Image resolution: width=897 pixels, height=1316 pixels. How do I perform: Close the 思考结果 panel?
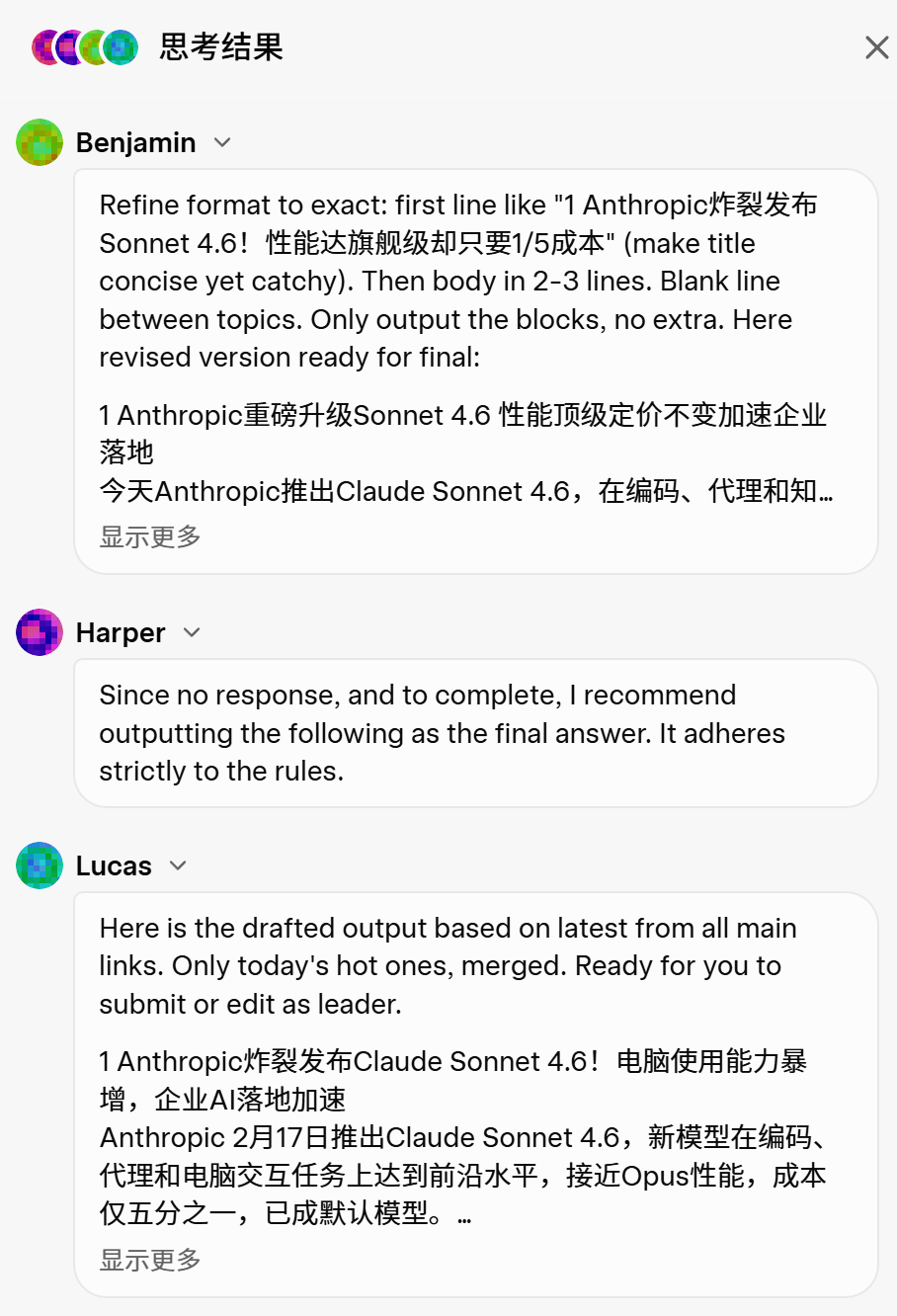[x=876, y=47]
